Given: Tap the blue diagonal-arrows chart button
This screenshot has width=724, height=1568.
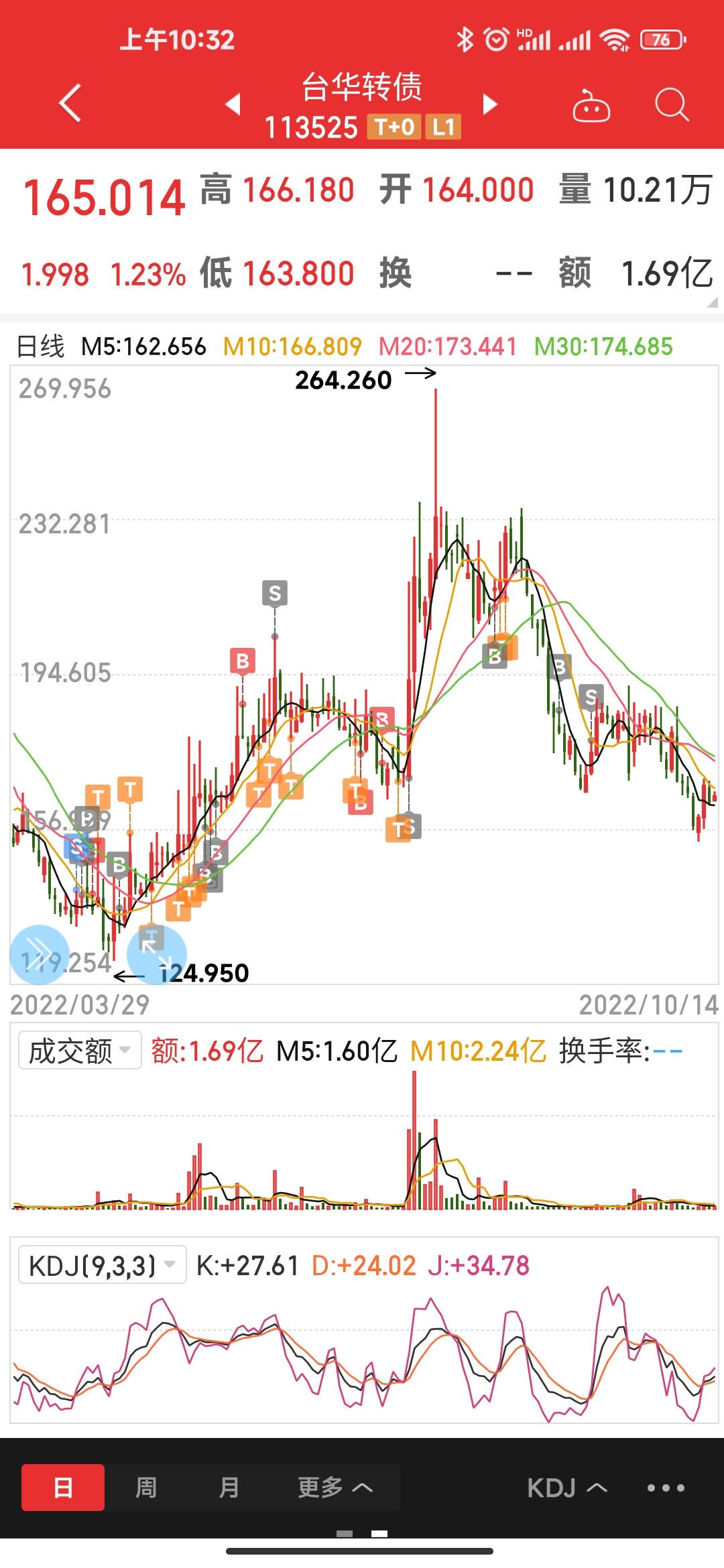Looking at the screenshot, I should point(157,954).
